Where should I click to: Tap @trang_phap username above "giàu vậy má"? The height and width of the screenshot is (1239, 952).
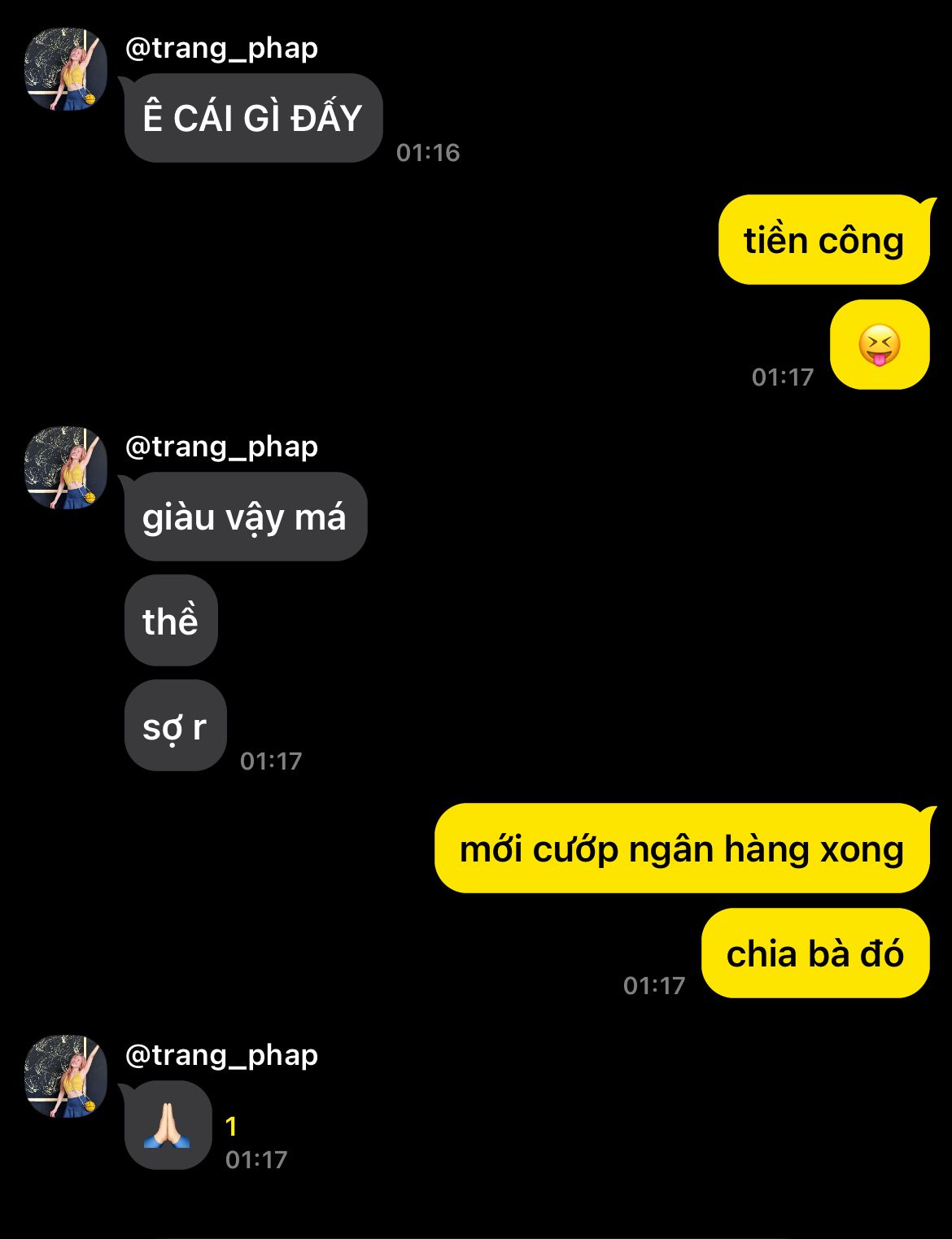(x=221, y=446)
